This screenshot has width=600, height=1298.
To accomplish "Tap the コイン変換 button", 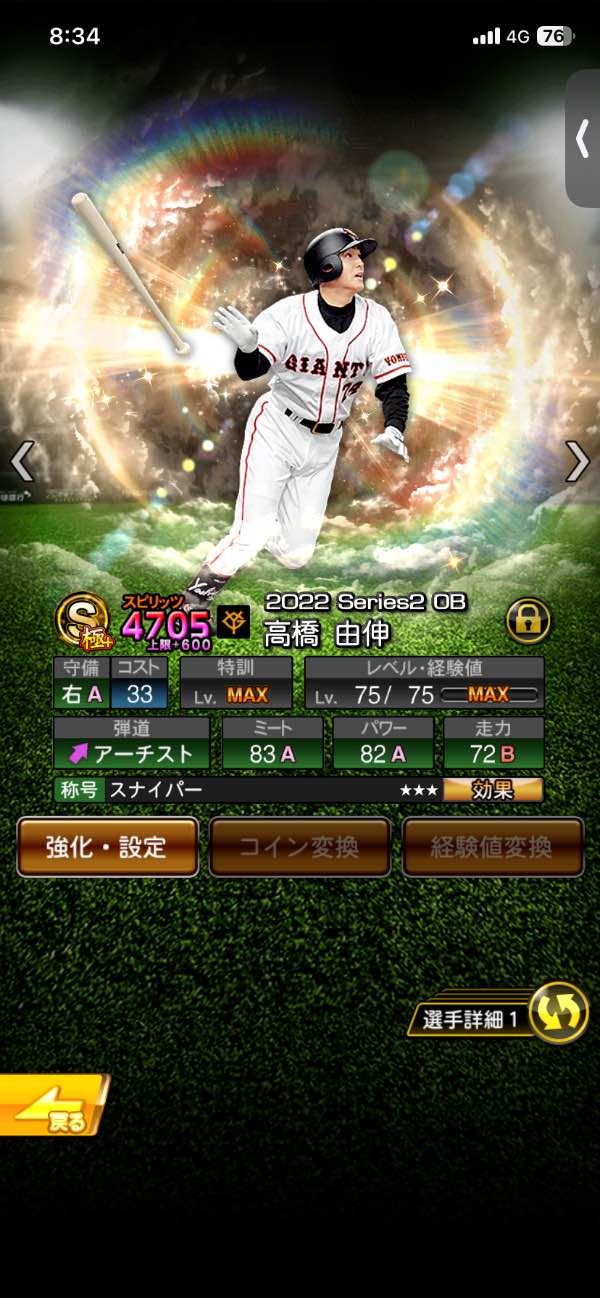I will [299, 847].
